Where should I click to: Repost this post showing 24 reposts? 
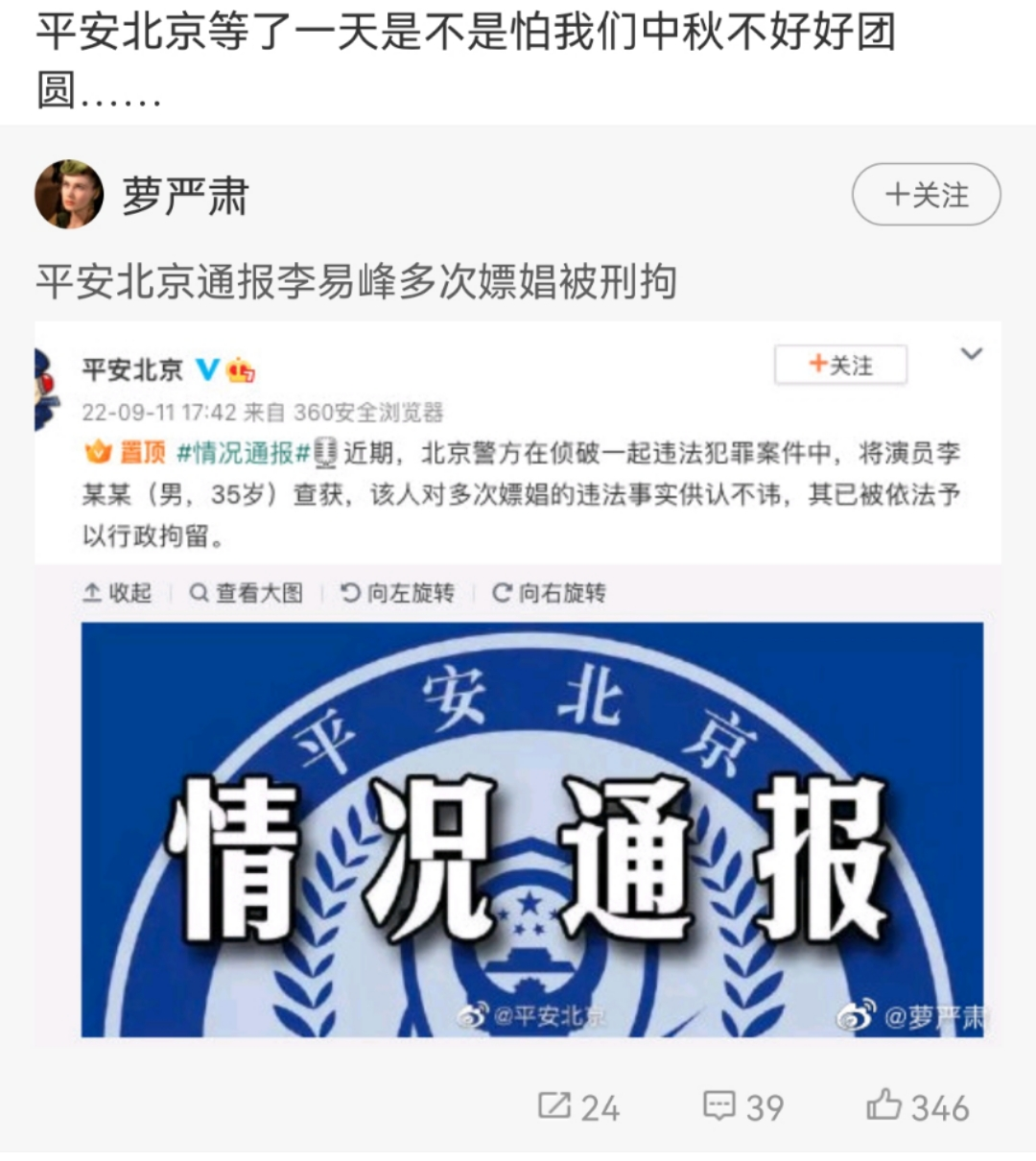[578, 1107]
